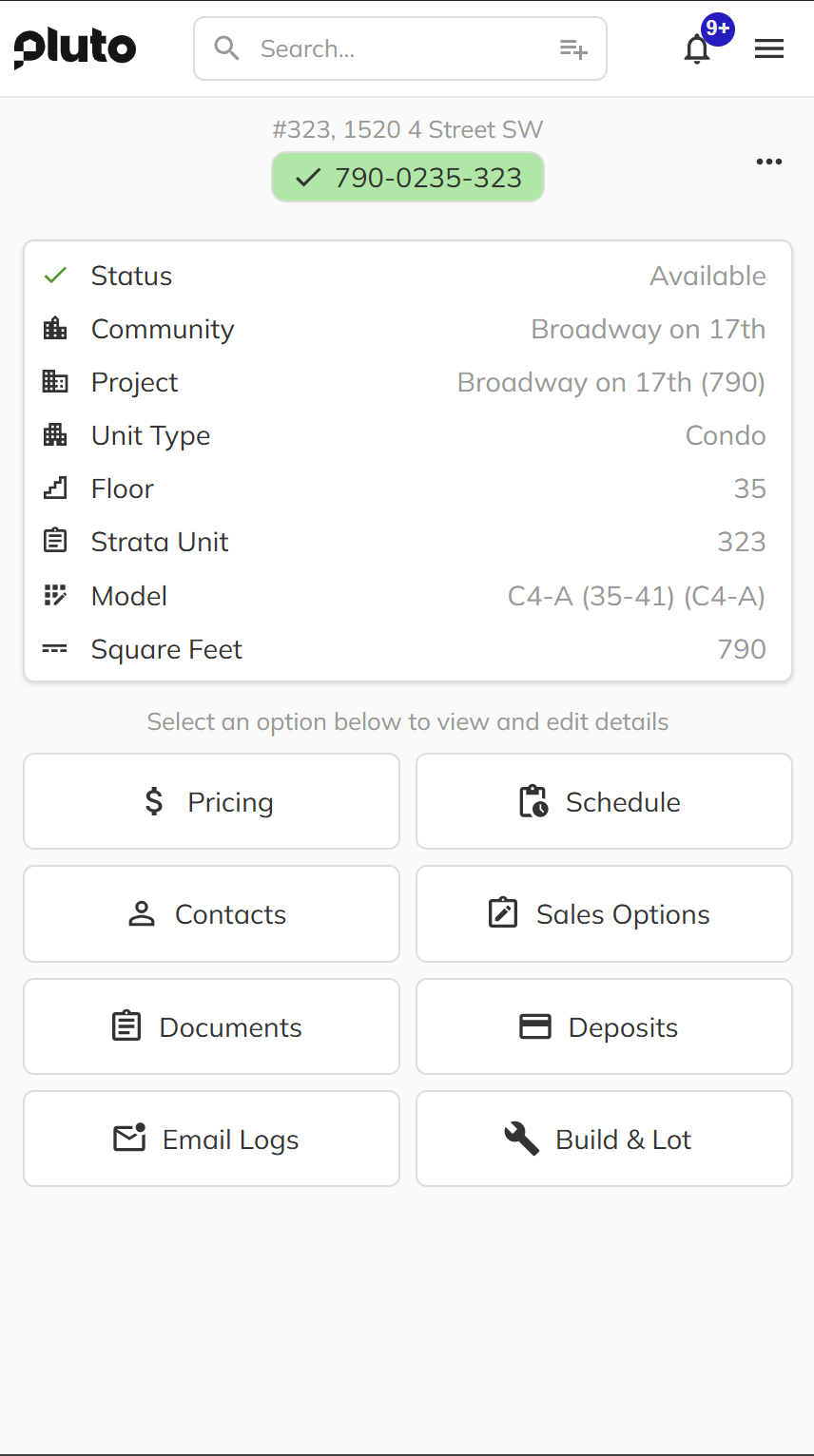Open the three-dot options menu
The width and height of the screenshot is (814, 1456).
(x=768, y=162)
